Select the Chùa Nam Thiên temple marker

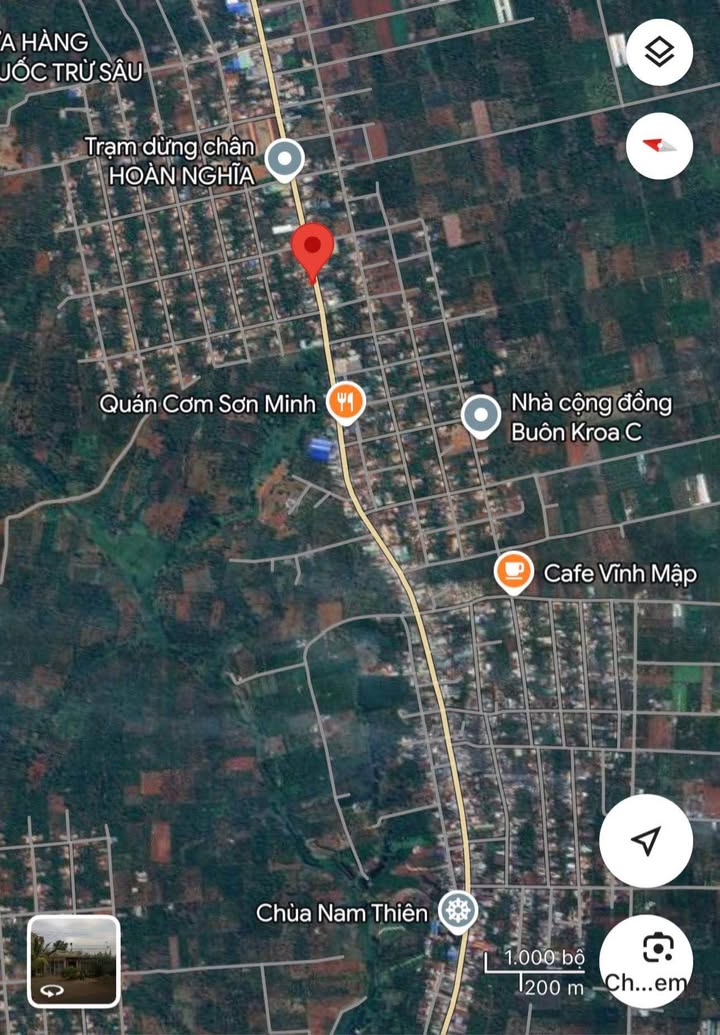coord(458,910)
